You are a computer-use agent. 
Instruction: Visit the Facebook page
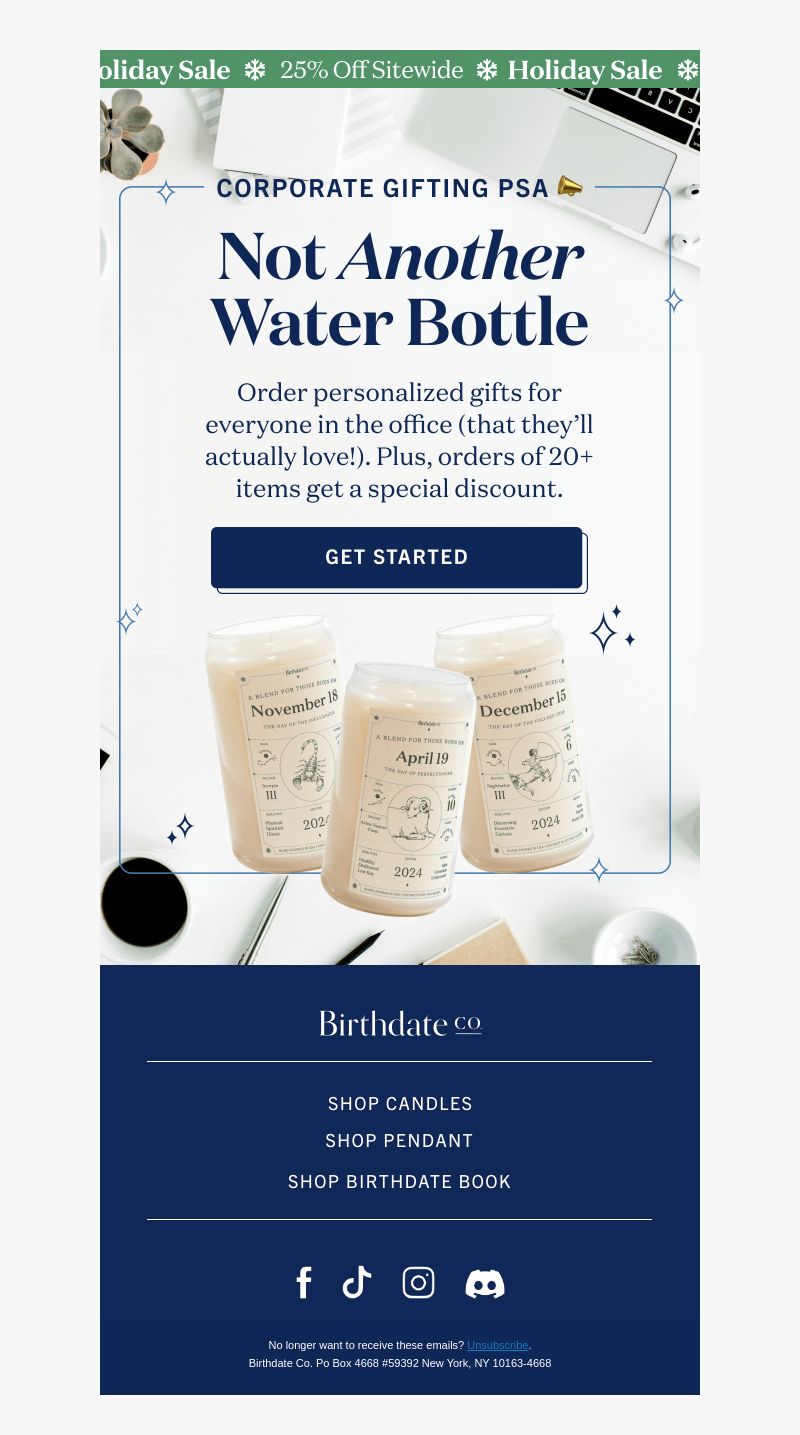tap(304, 1282)
